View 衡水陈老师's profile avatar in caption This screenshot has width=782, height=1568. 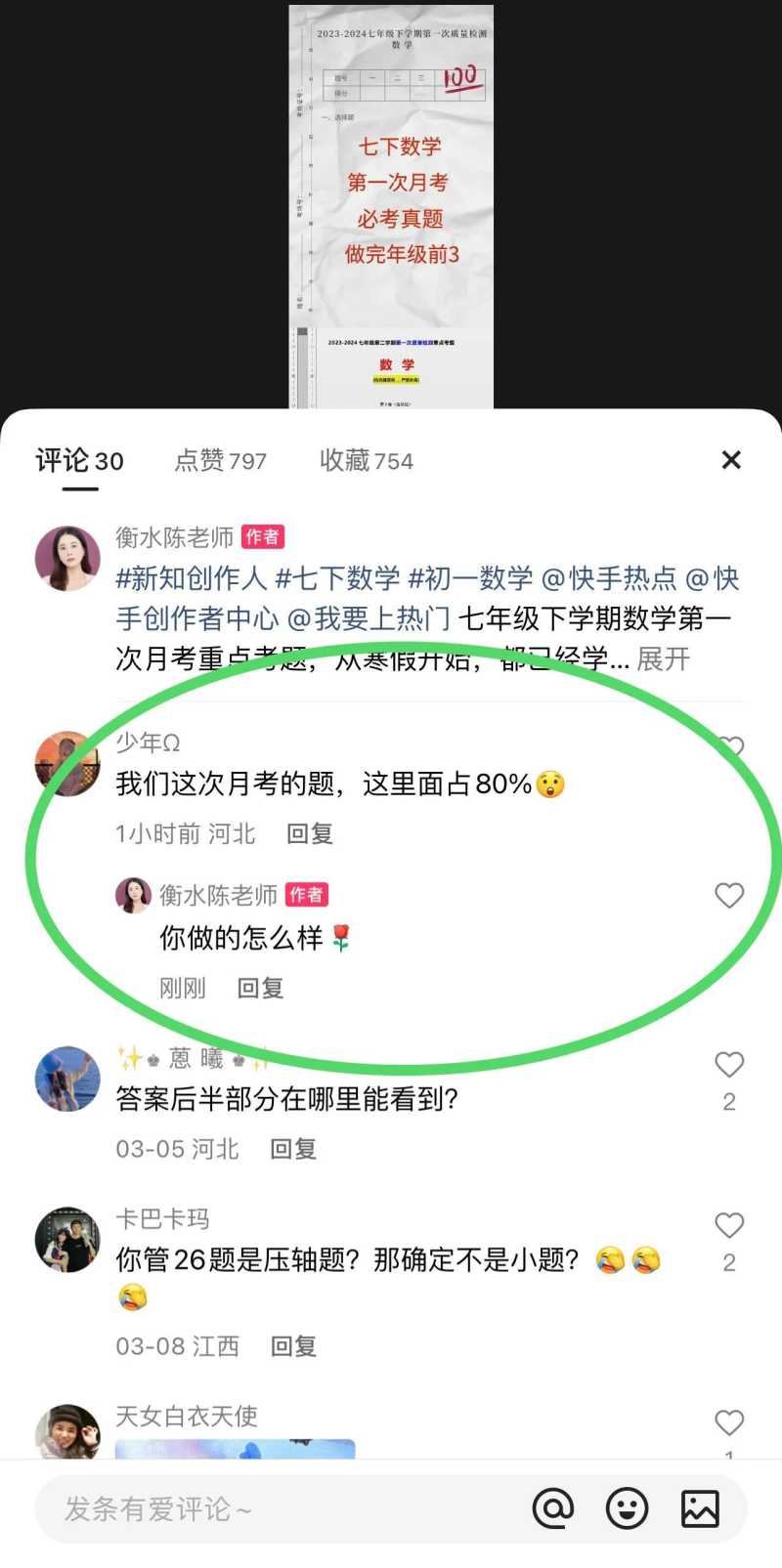67,558
